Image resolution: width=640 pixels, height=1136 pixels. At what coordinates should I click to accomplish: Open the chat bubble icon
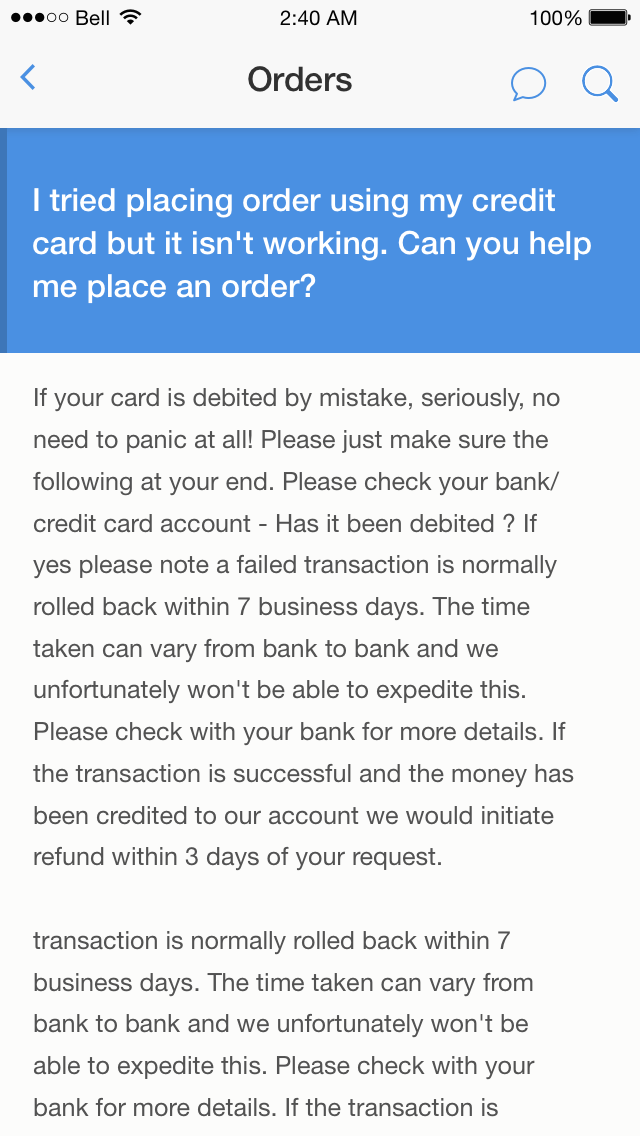pyautogui.click(x=527, y=84)
